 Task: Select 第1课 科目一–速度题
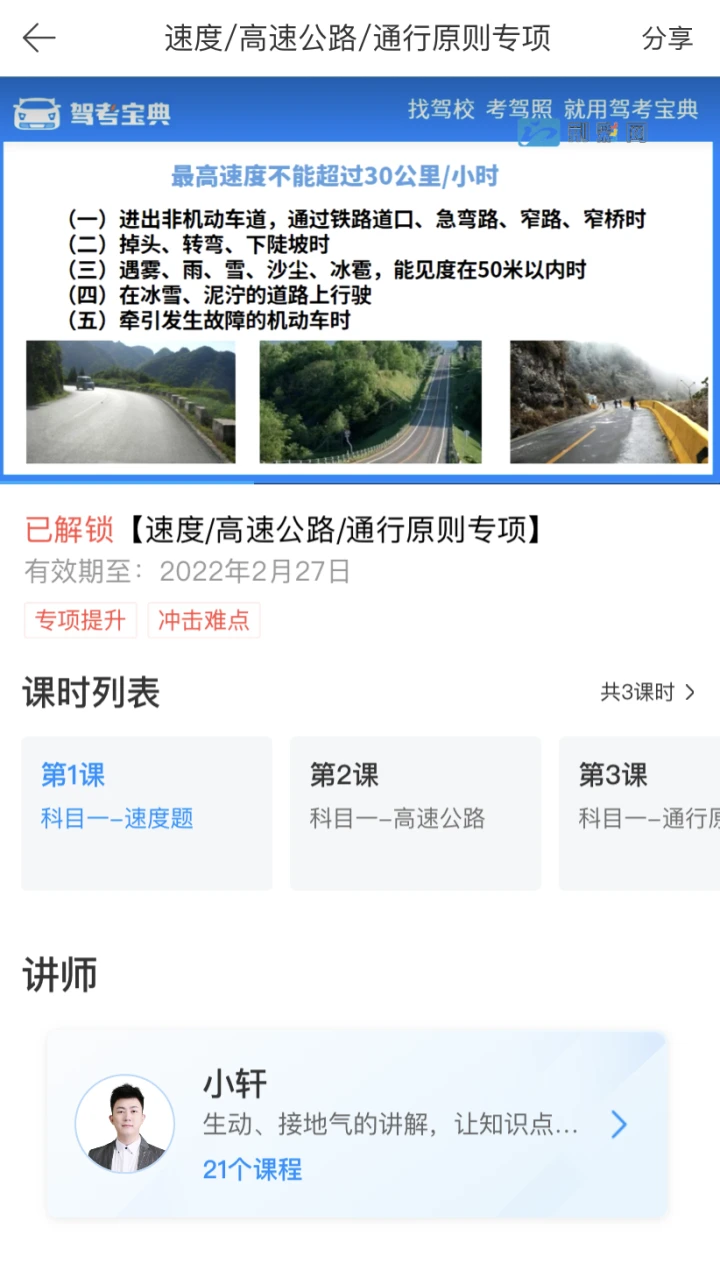[147, 813]
